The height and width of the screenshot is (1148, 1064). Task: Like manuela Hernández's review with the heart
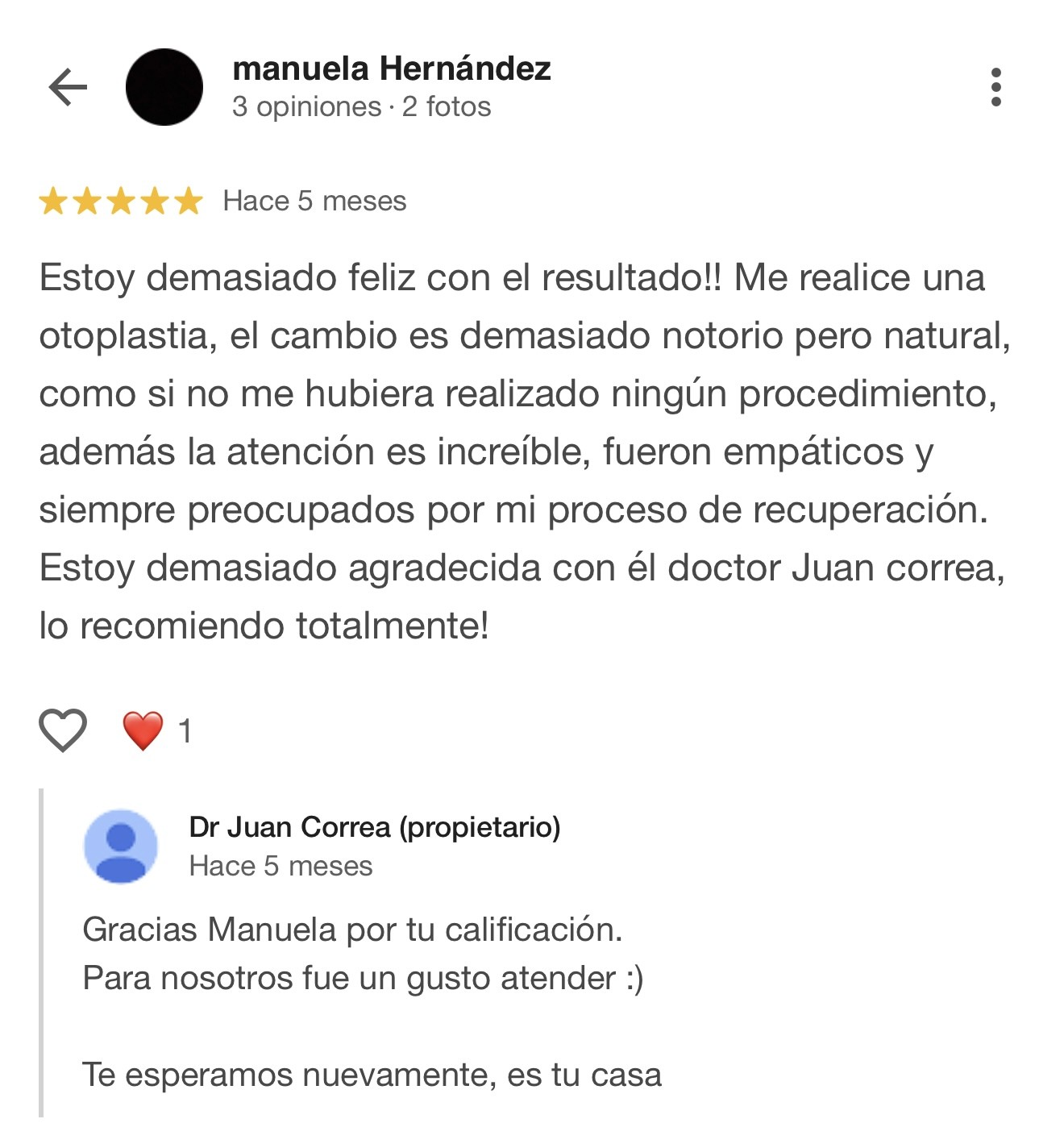click(x=63, y=730)
